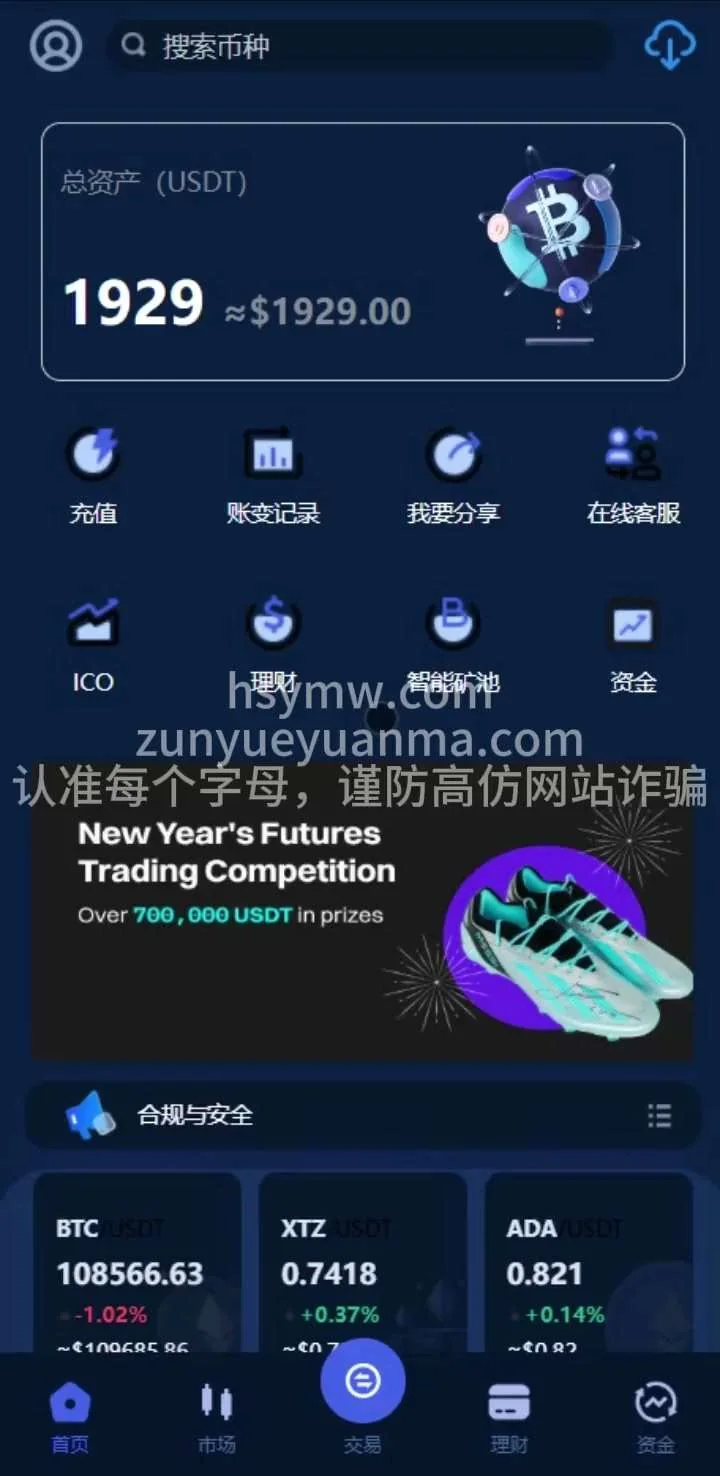Viewport: 720px width, 1476px height.
Task: Switch to the 资金 tab in bottom bar
Action: (655, 1417)
